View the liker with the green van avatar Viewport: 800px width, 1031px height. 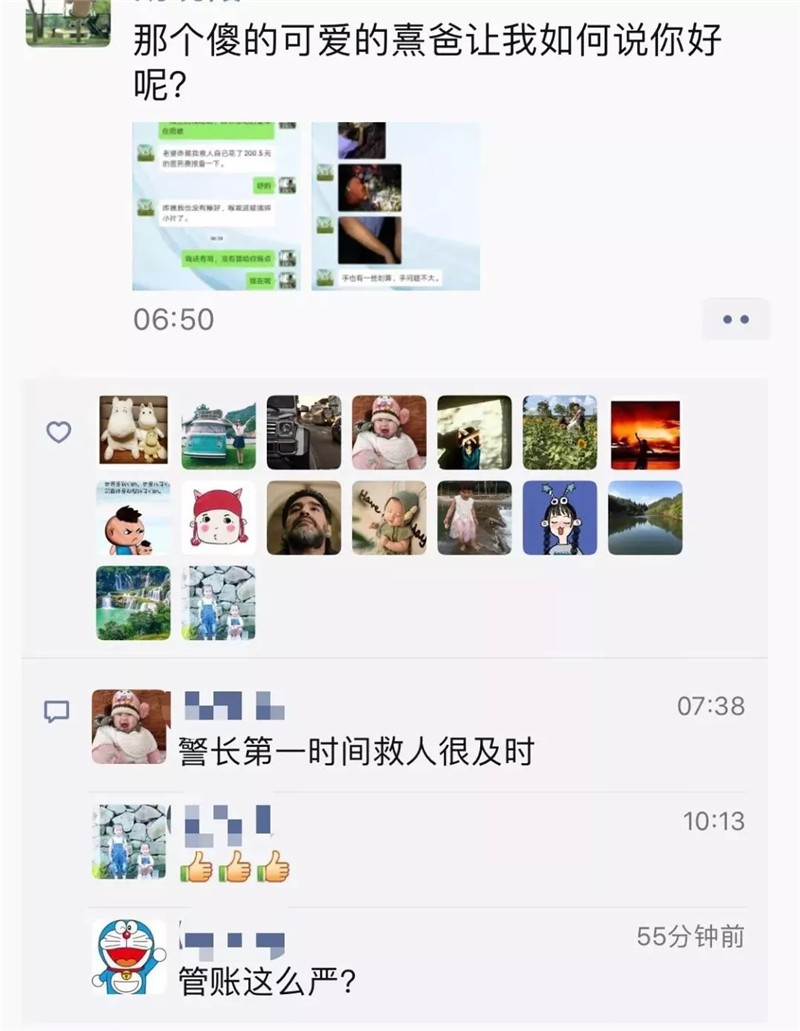(x=218, y=432)
